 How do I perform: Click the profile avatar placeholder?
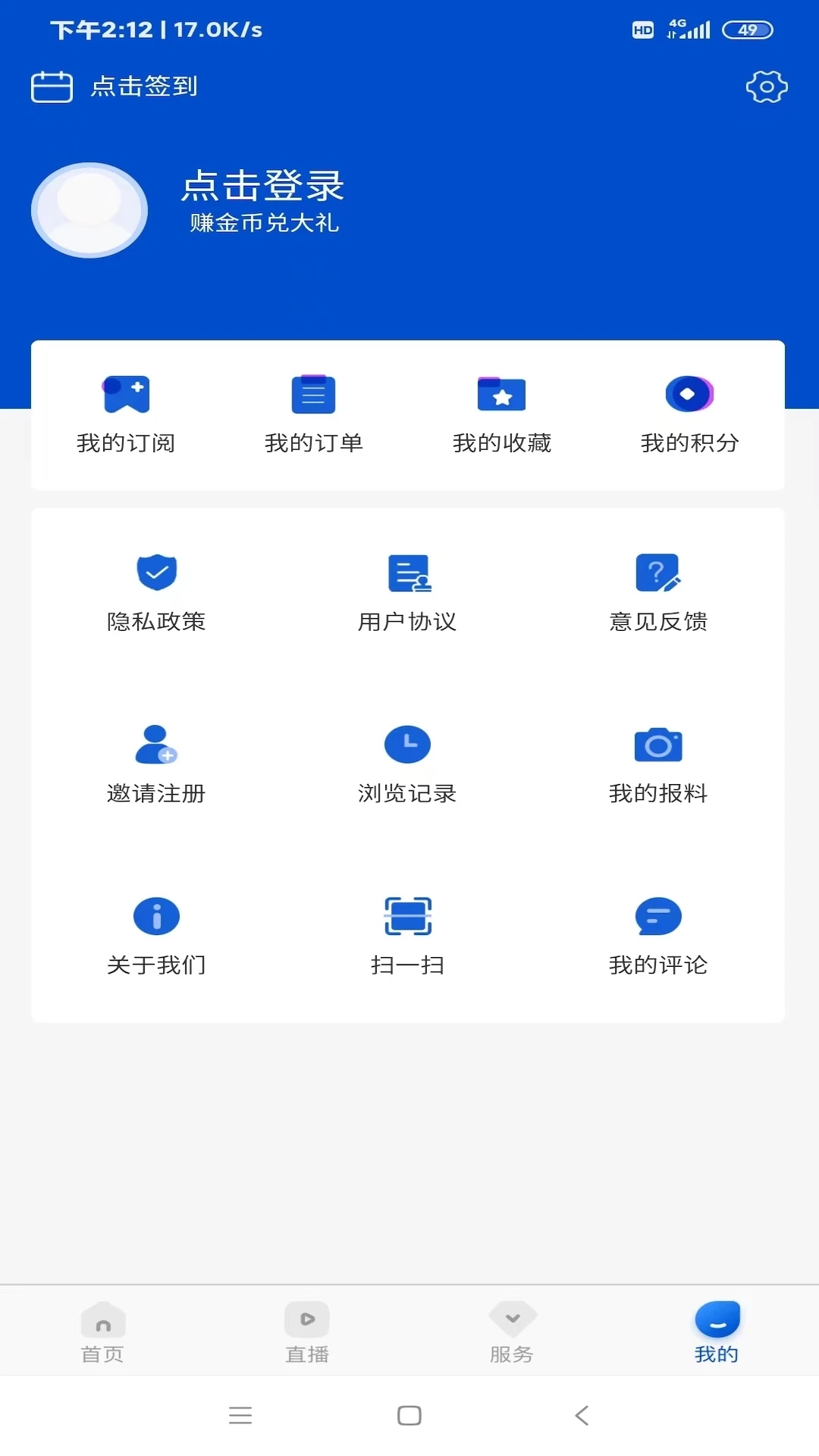point(89,210)
